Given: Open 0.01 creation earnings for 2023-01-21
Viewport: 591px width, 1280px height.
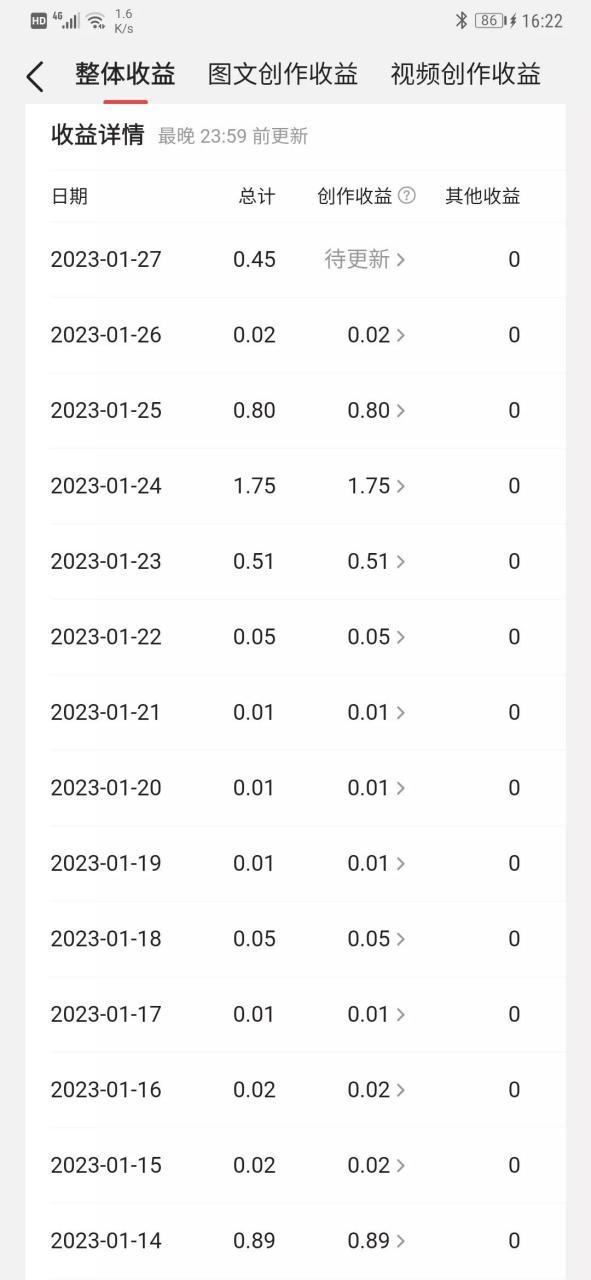Looking at the screenshot, I should 376,712.
